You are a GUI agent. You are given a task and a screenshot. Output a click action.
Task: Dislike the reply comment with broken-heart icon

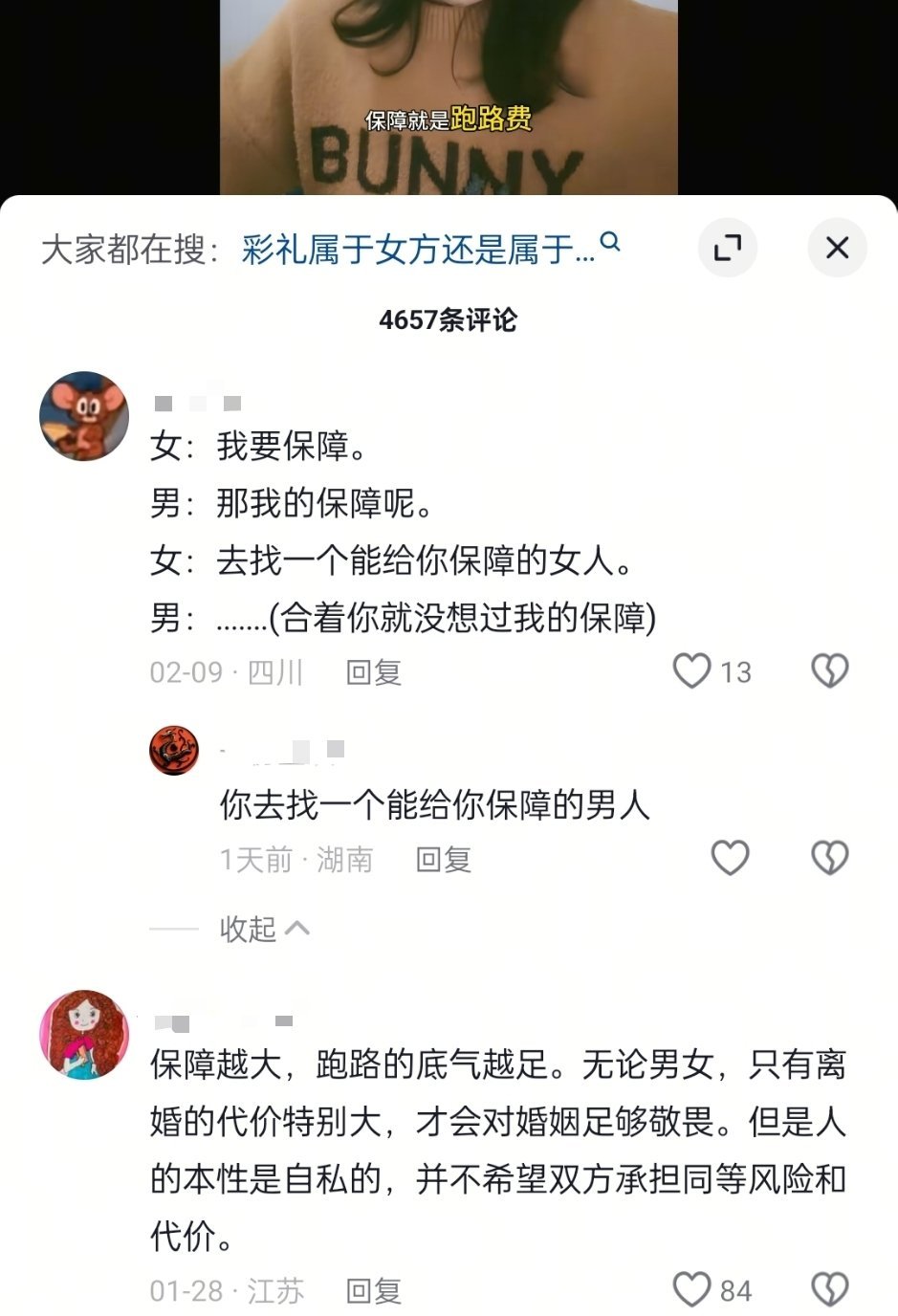pos(831,858)
